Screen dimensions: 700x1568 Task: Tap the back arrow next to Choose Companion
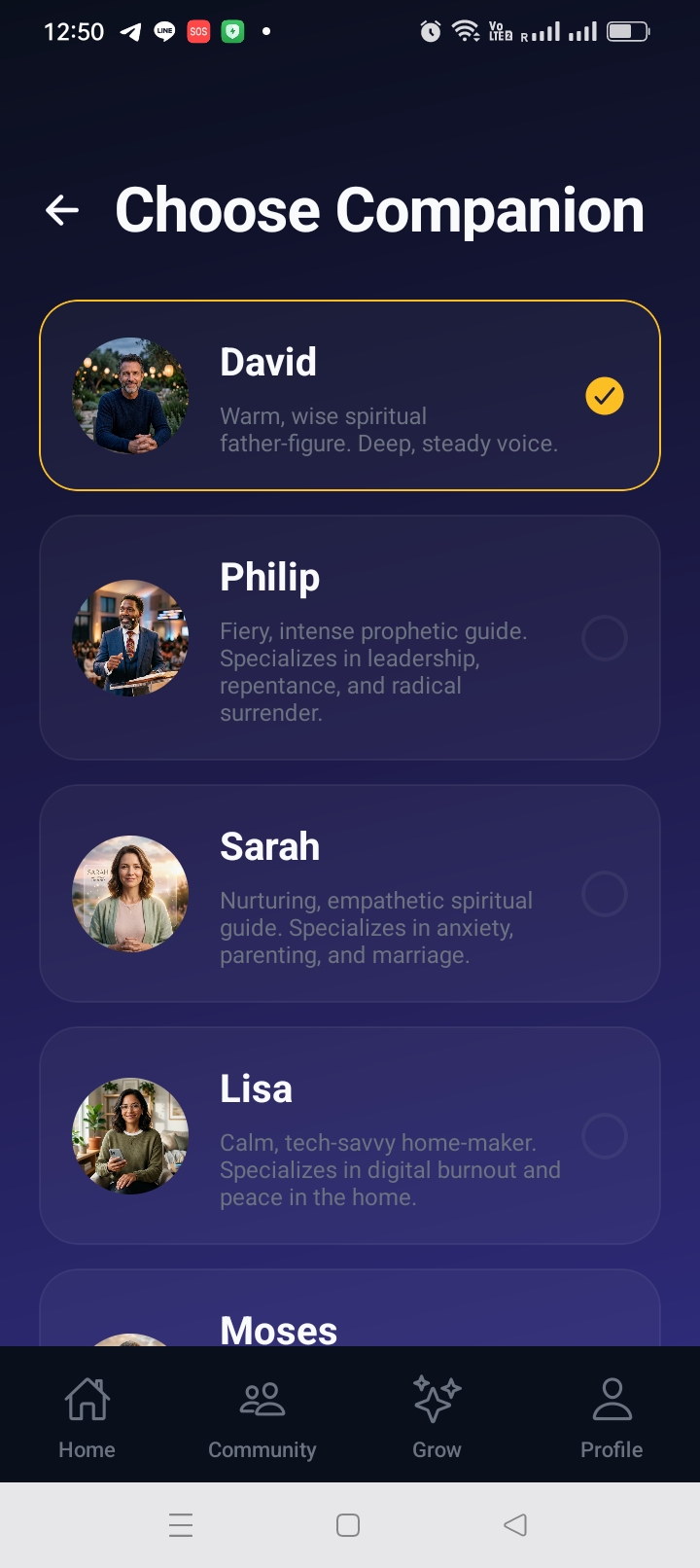tap(62, 209)
